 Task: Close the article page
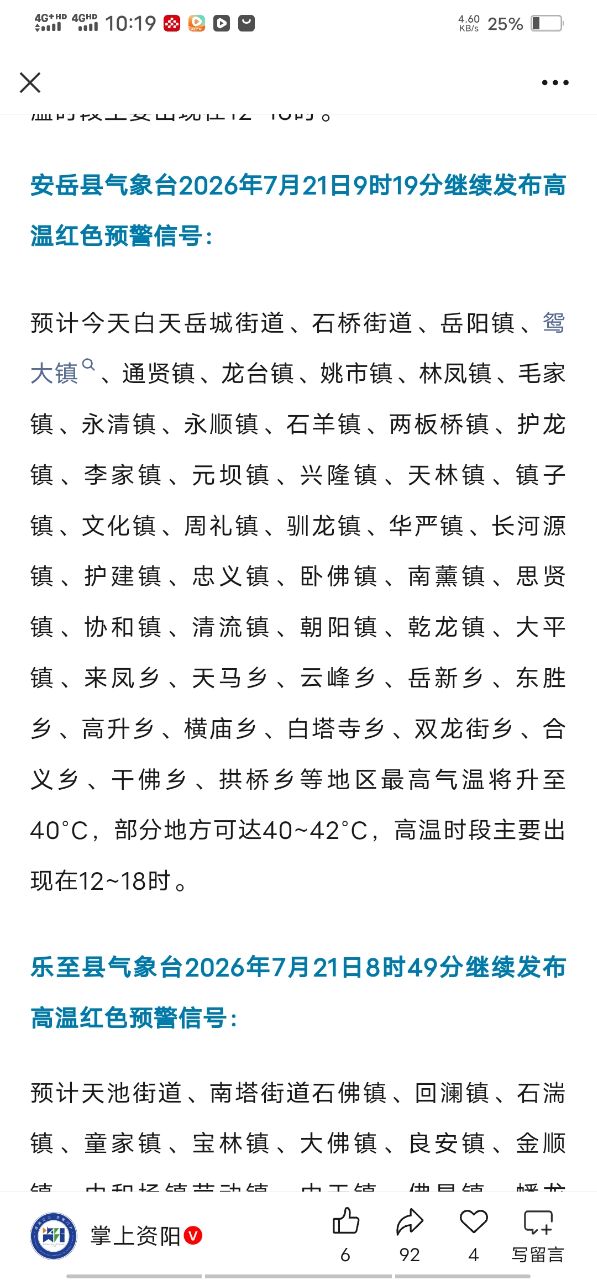tap(30, 82)
